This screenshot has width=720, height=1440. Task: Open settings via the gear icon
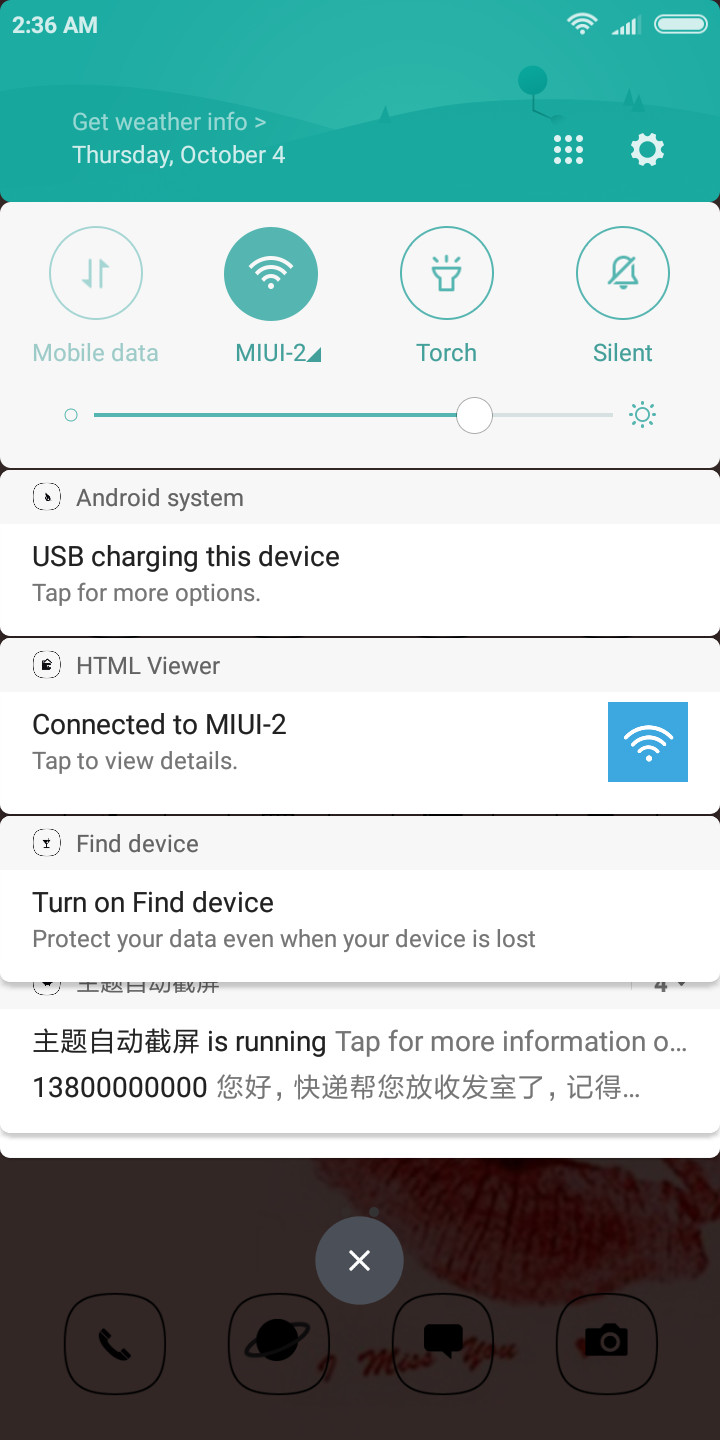click(647, 150)
